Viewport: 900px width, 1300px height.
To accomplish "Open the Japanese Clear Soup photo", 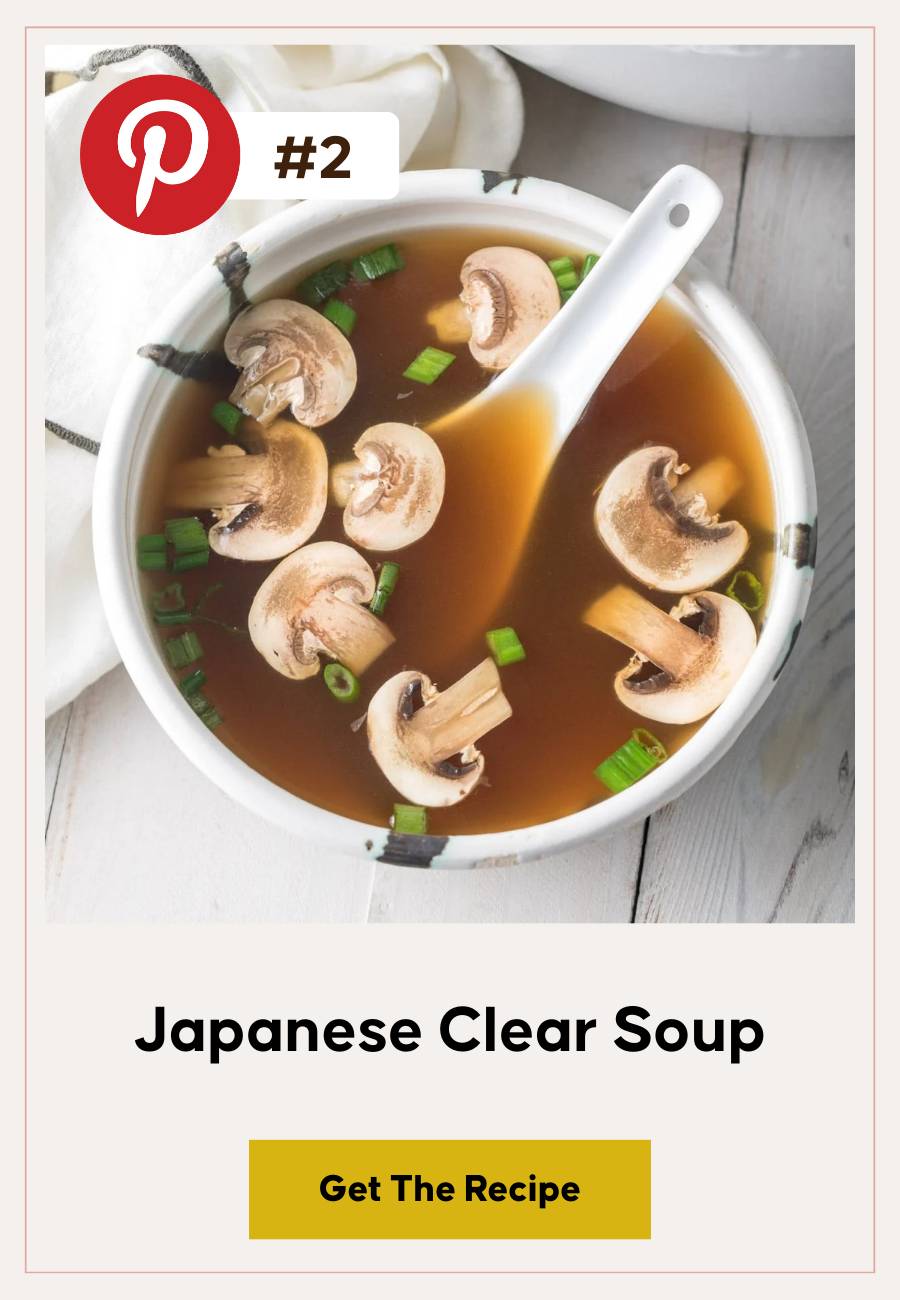I will [x=450, y=520].
